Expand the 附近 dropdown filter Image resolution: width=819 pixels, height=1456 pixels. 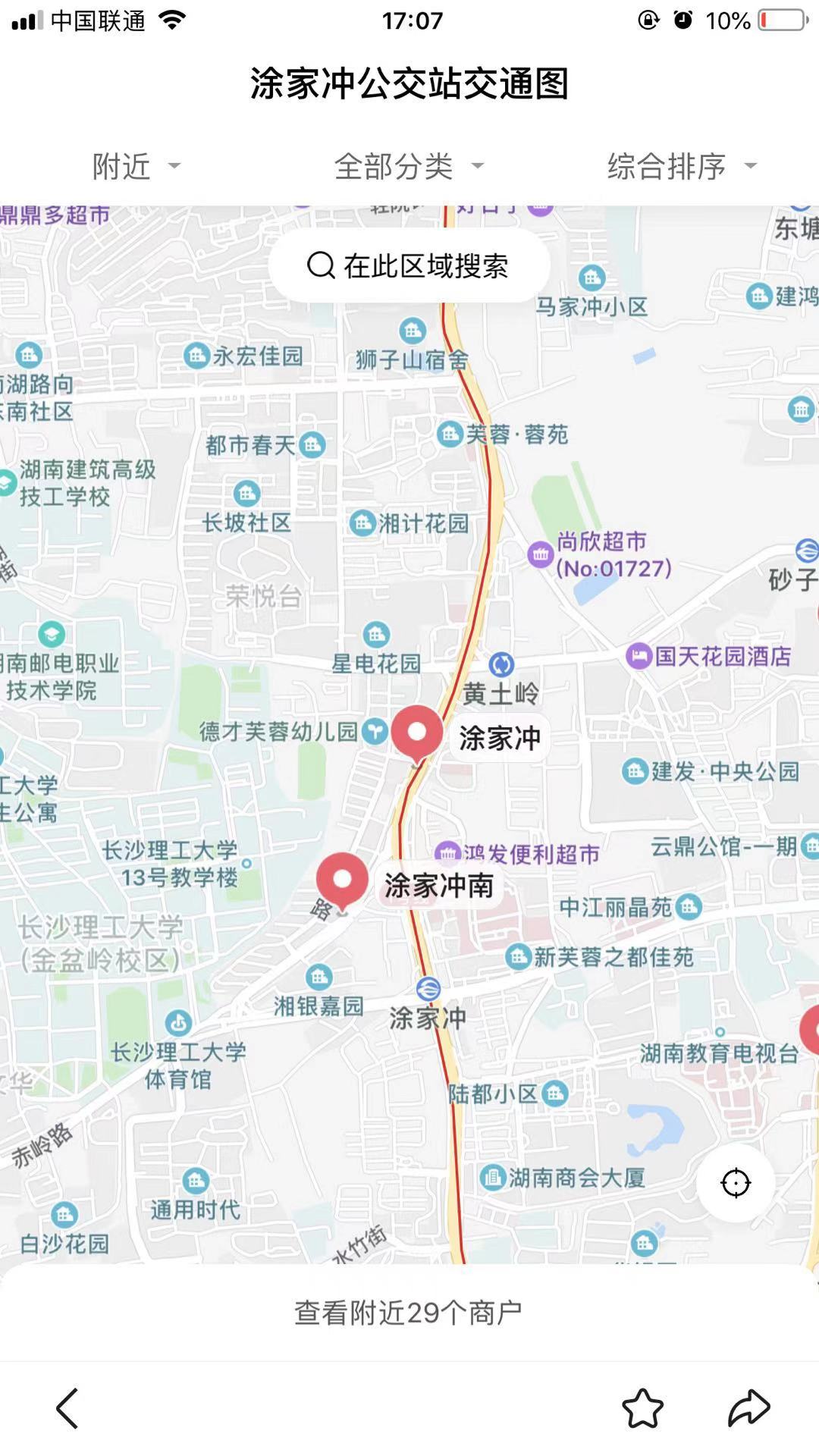pos(136,166)
